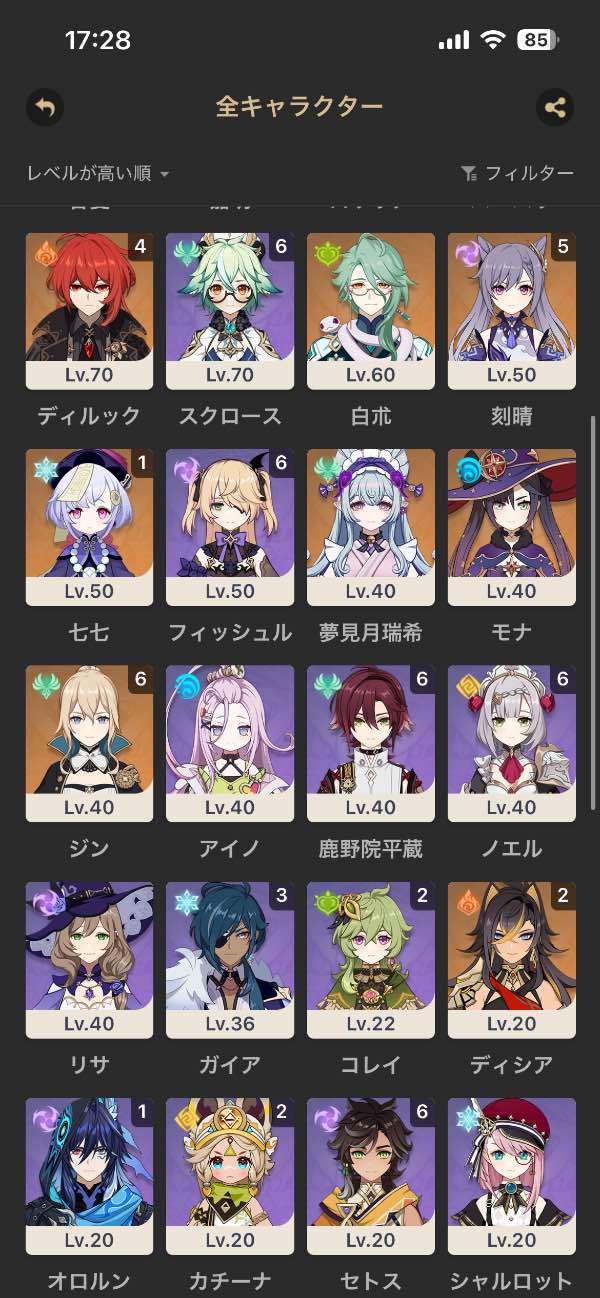Open the フィルター filter options

tap(517, 174)
